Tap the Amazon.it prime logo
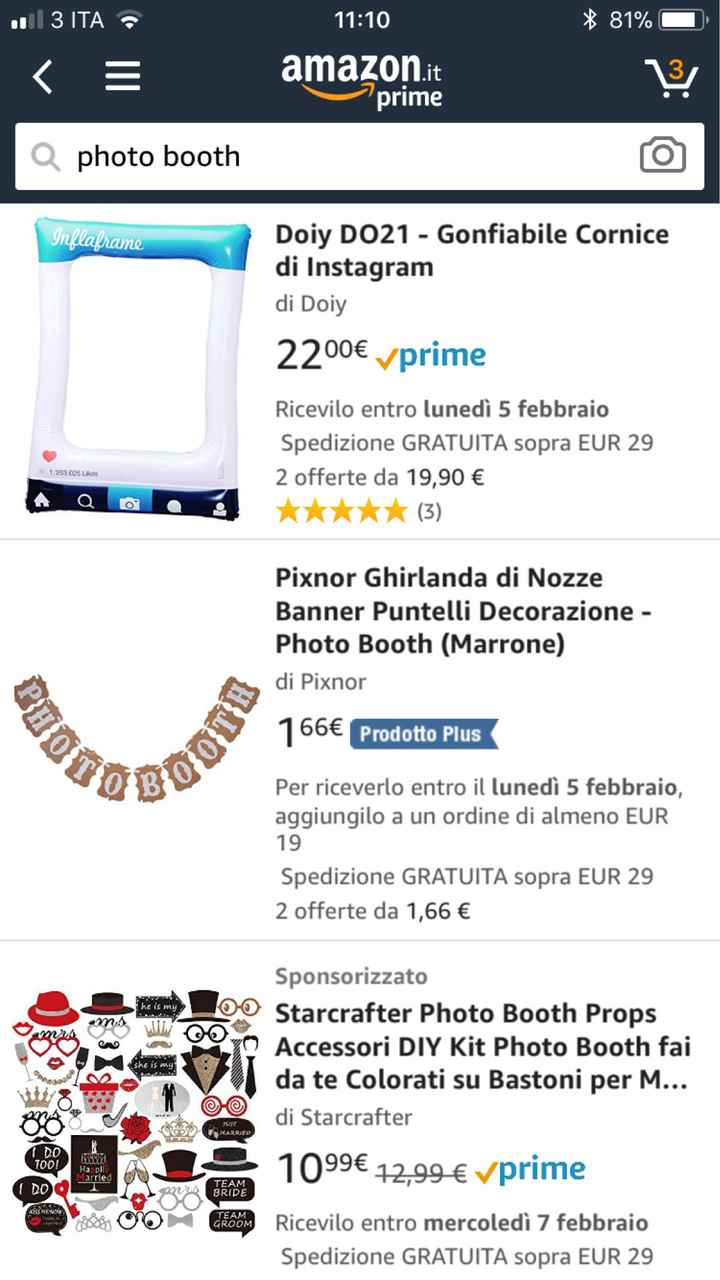The image size is (720, 1280). point(361,80)
